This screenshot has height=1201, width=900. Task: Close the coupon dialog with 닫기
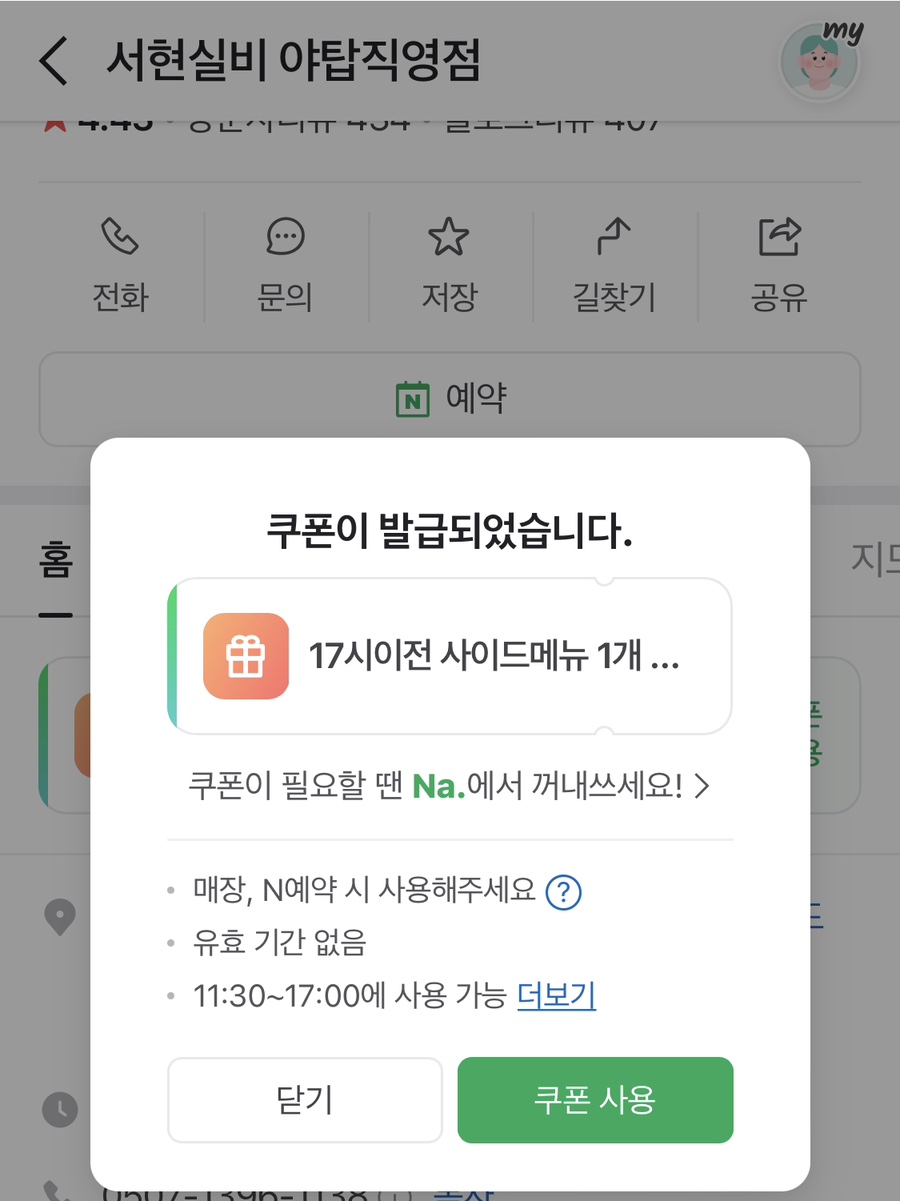coord(304,1100)
